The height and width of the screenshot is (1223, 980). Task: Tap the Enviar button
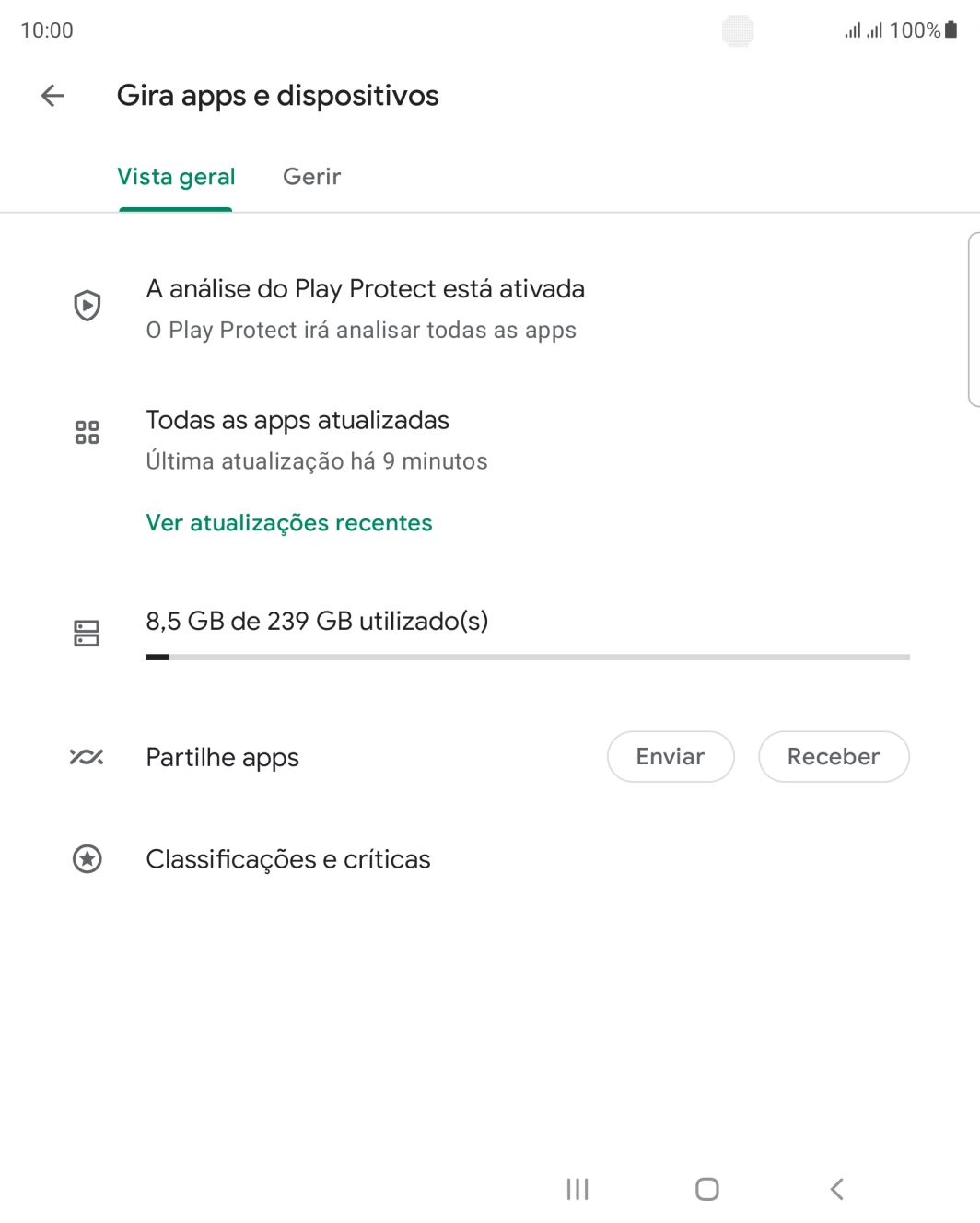pos(670,756)
